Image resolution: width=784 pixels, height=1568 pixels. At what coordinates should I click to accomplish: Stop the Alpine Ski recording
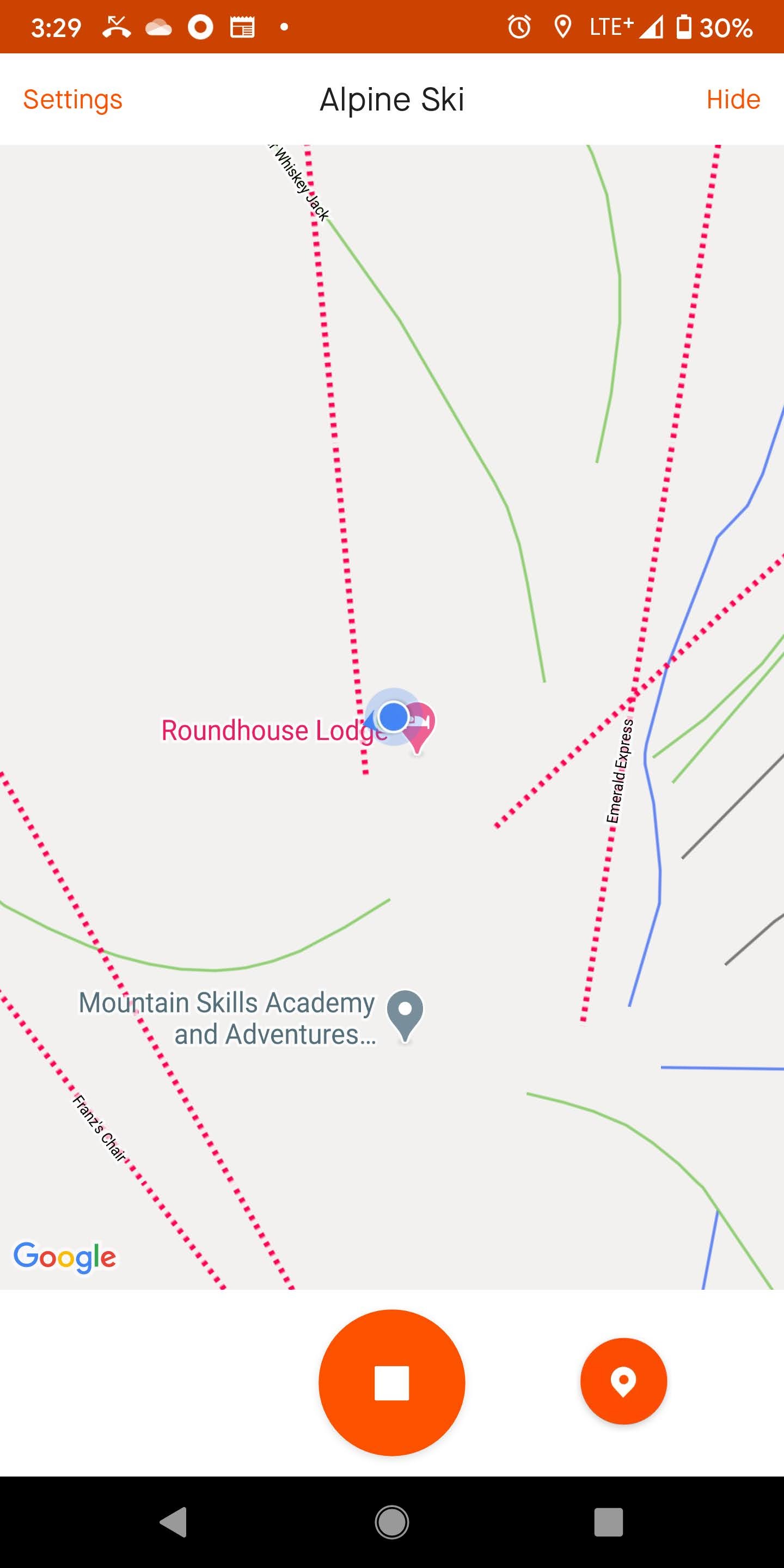pos(391,1382)
